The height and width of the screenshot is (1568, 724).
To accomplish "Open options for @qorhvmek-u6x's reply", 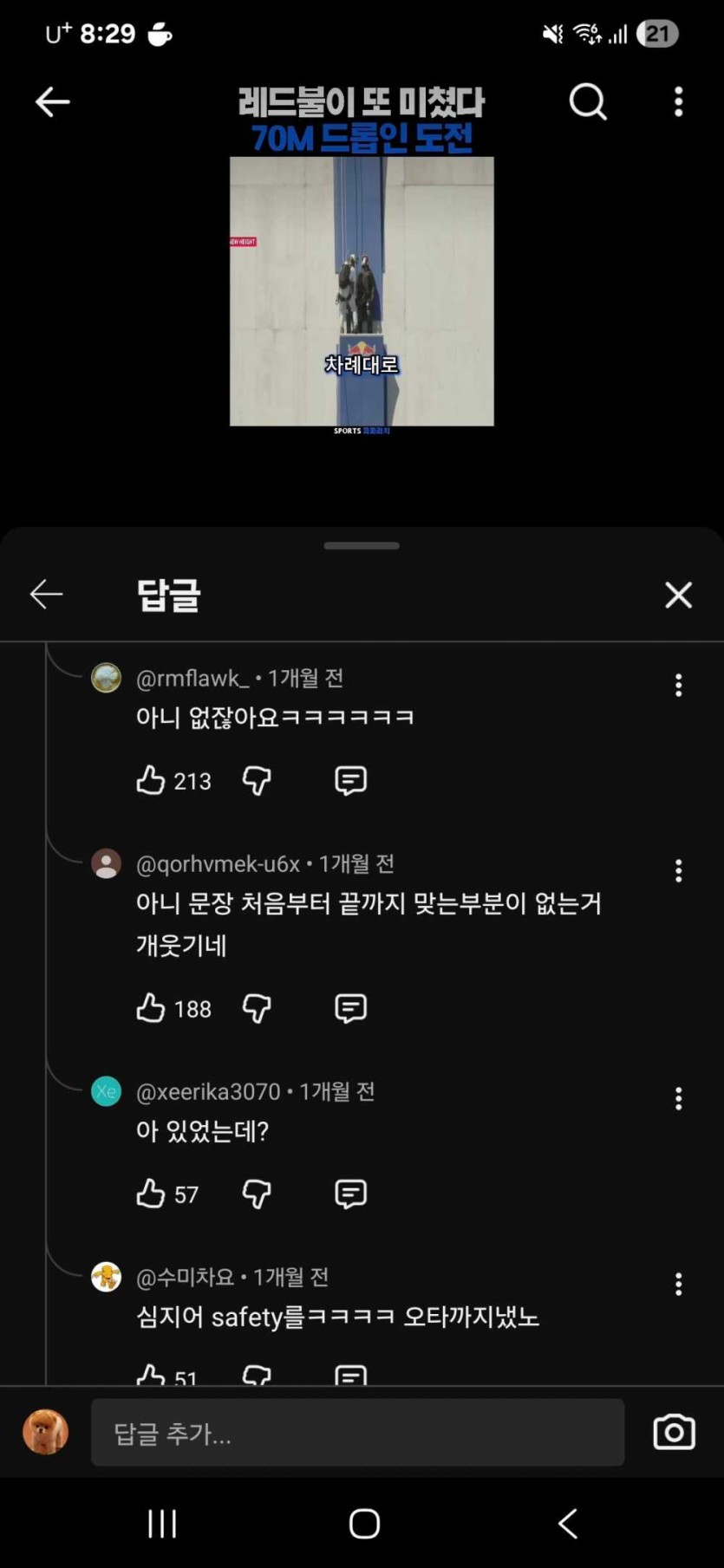I will tap(678, 871).
